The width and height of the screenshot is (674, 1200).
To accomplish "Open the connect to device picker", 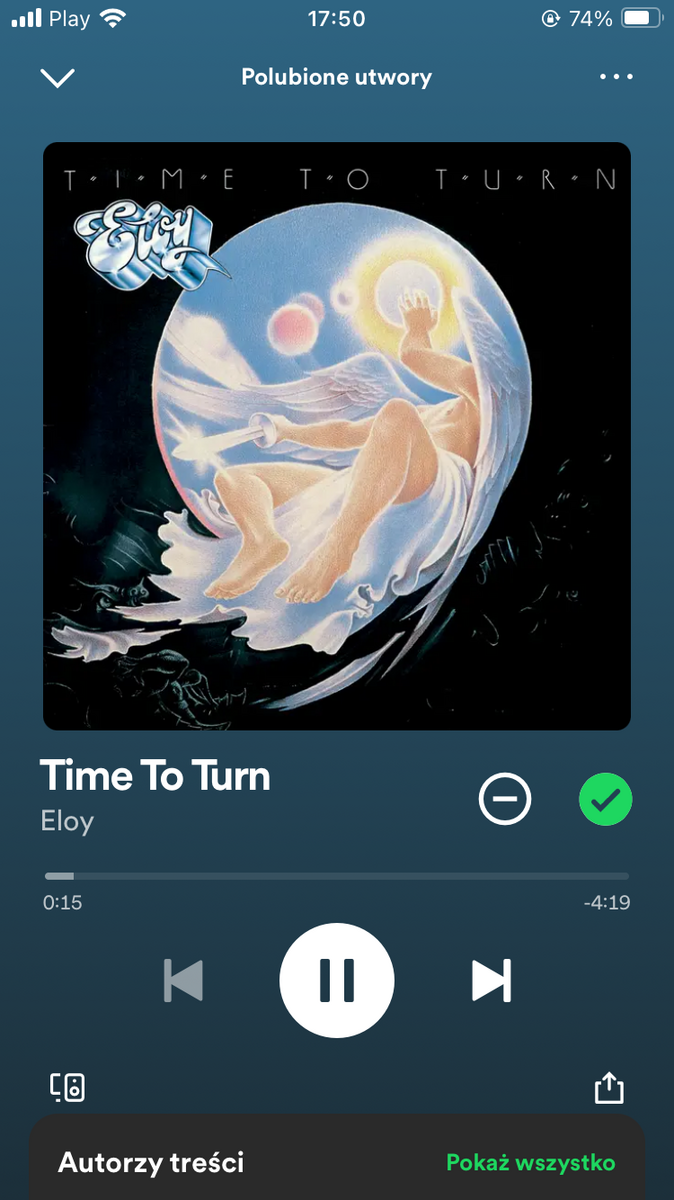I will tap(67, 1088).
